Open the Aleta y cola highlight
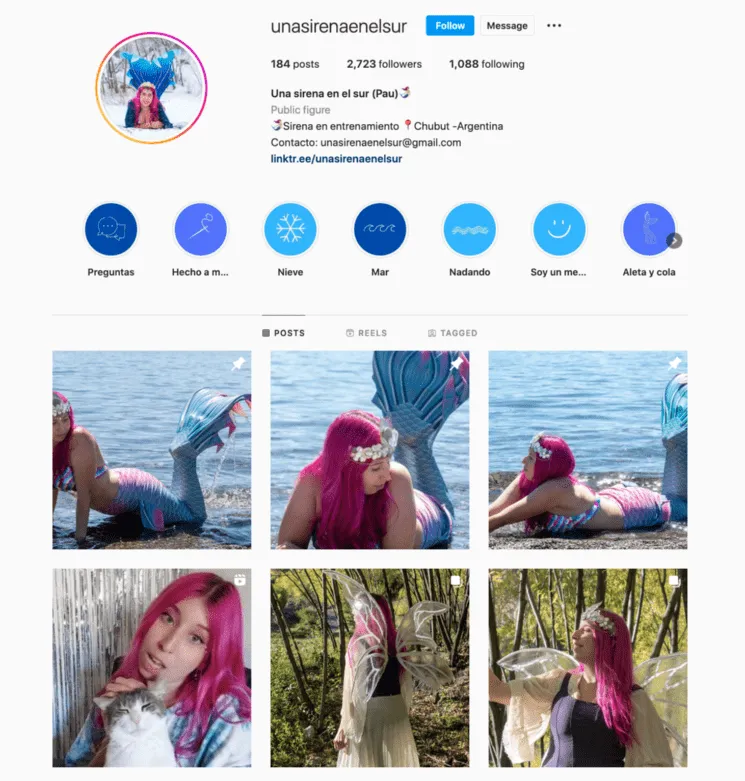The width and height of the screenshot is (745, 781). click(x=647, y=230)
